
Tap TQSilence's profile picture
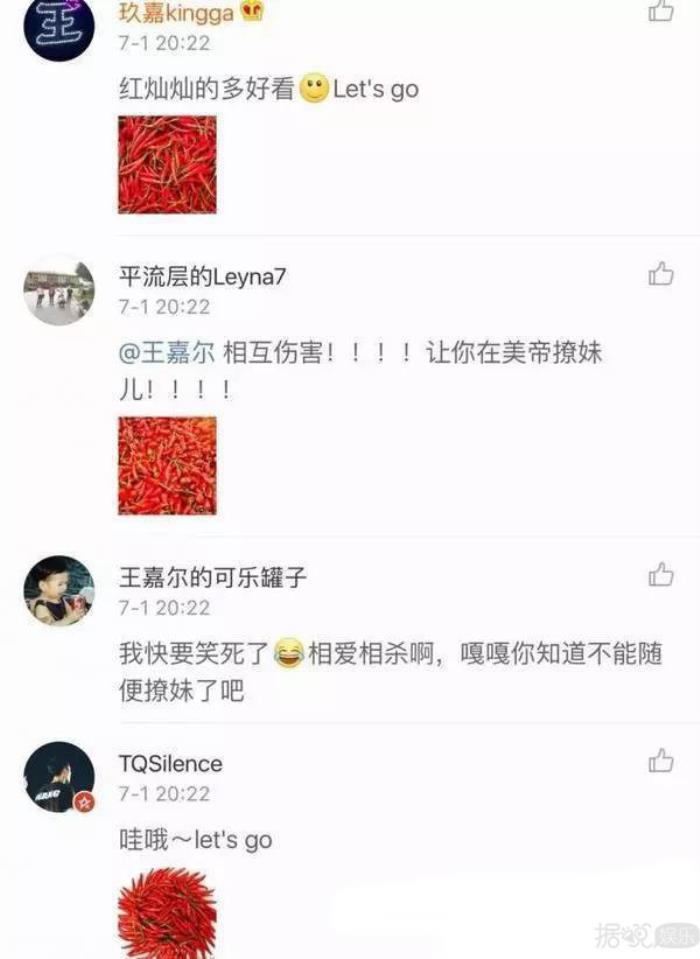58,777
